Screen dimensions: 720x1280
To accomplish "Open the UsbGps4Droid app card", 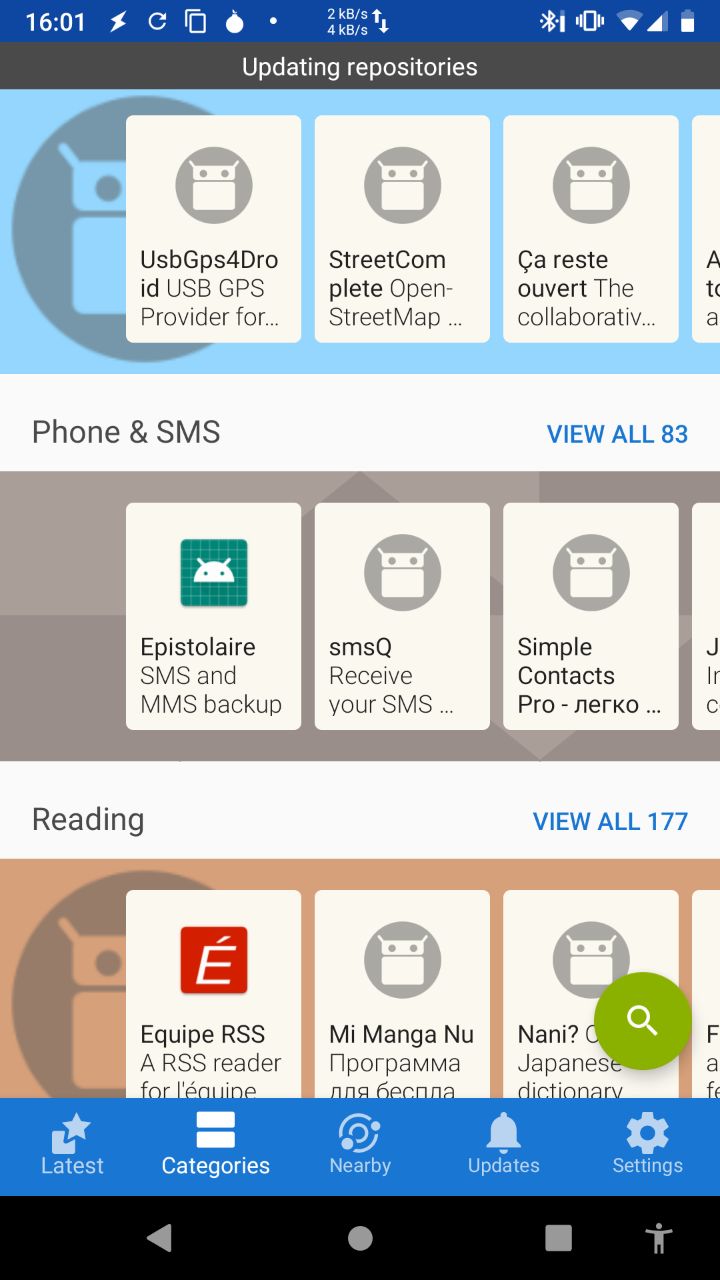I will [213, 229].
